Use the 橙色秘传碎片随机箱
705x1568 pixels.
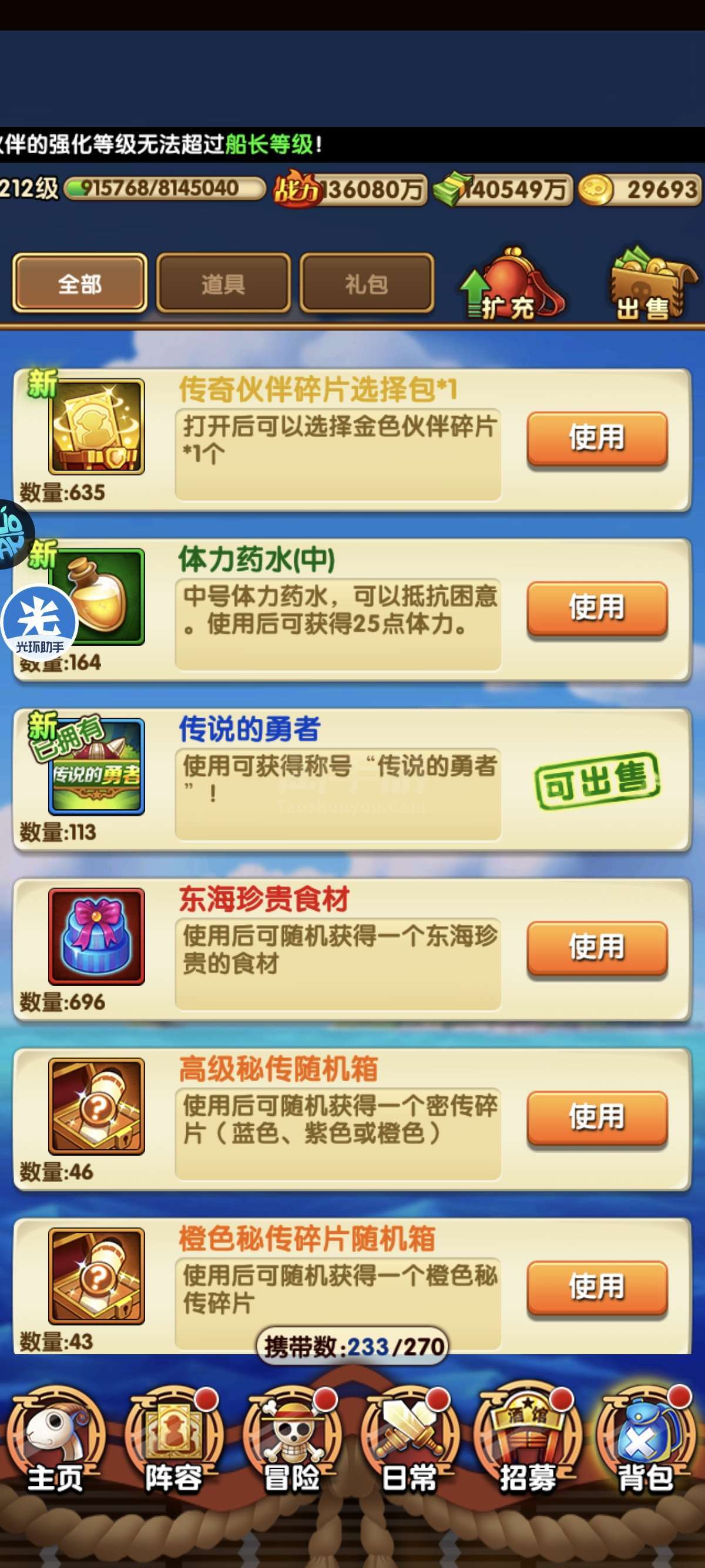pyautogui.click(x=597, y=1287)
